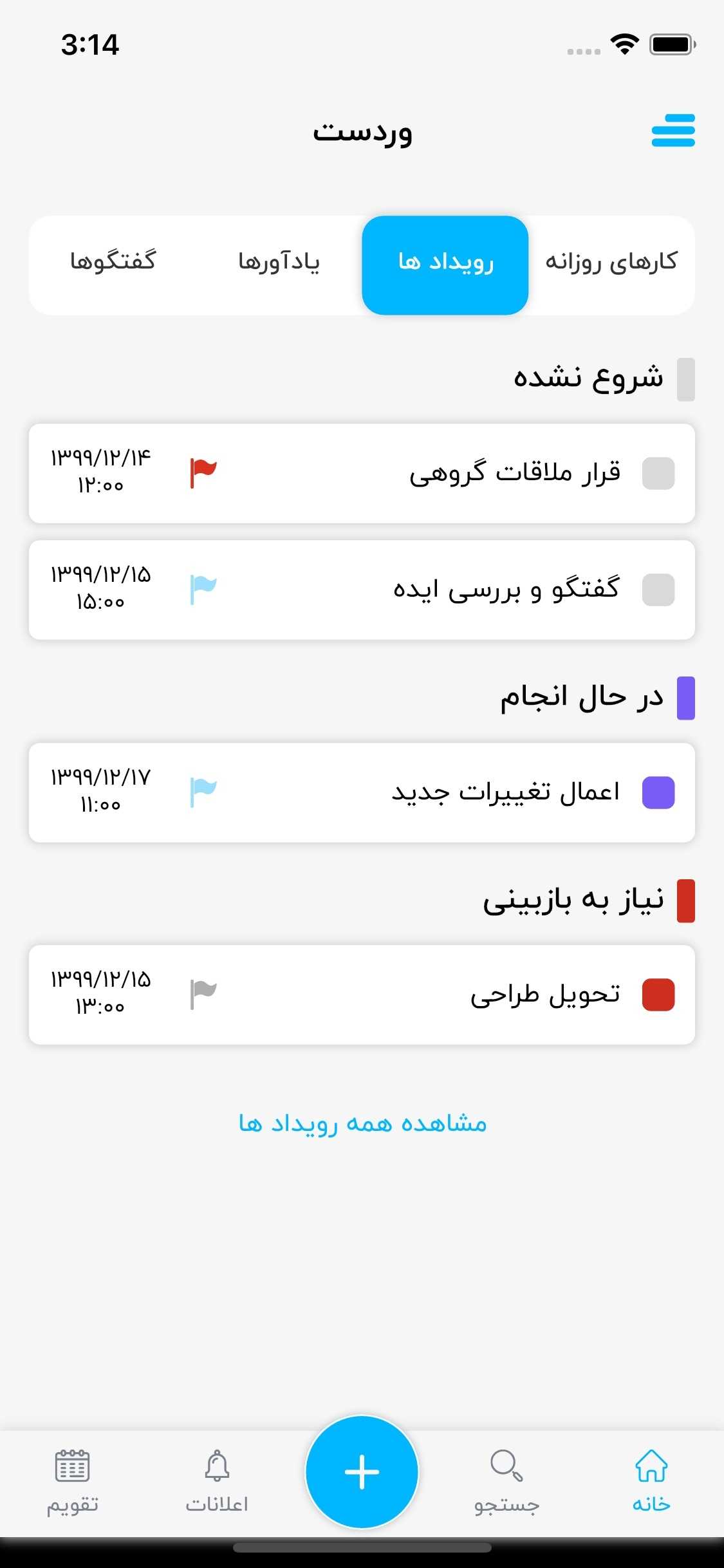
Task: Tap the gray flag on تحویل طراحی
Action: tap(203, 994)
